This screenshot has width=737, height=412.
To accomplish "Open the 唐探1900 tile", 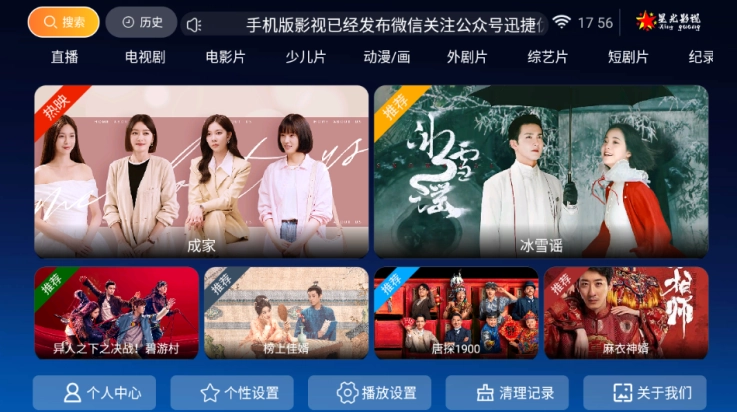I will tap(456, 312).
